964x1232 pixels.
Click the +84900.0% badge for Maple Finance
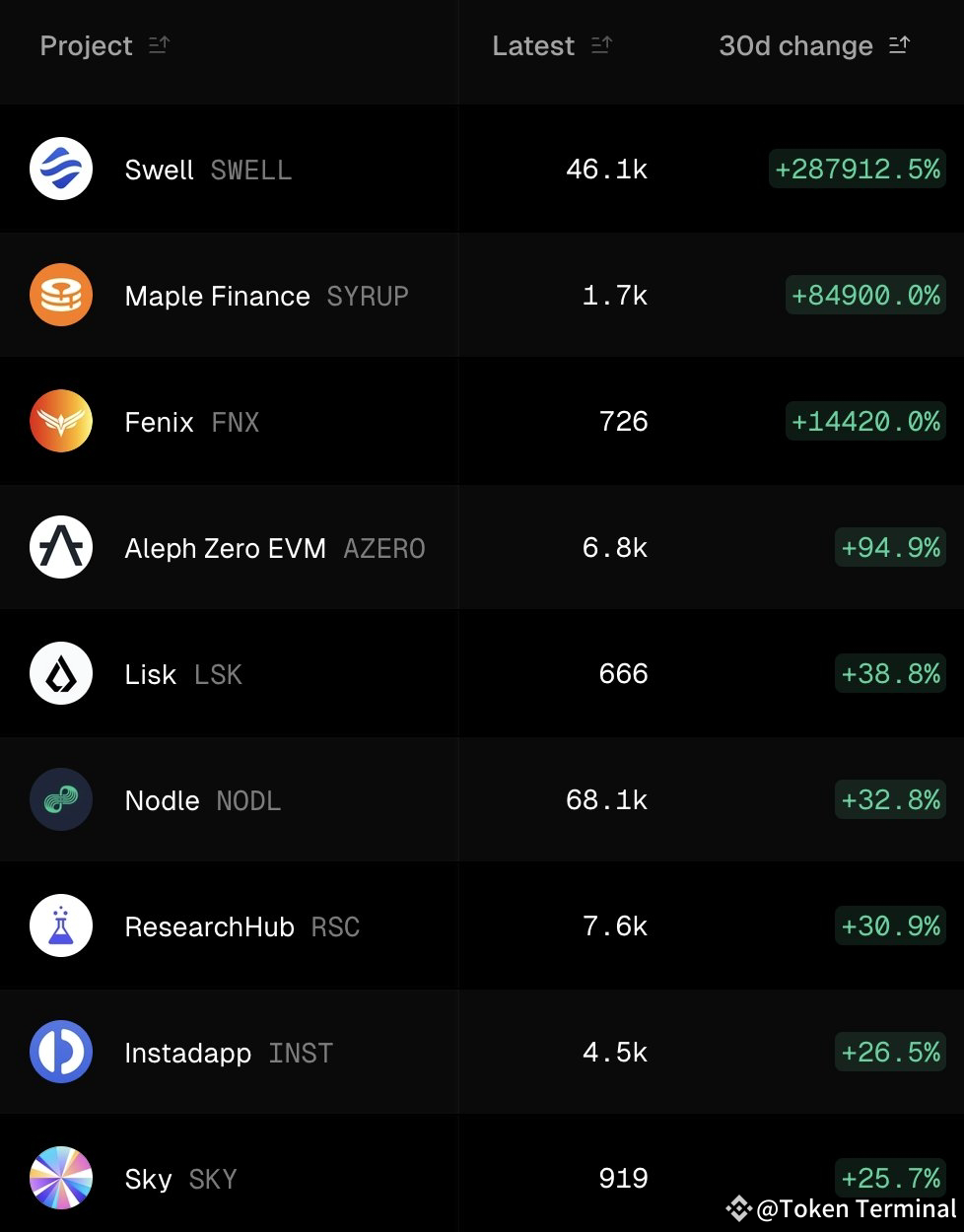(864, 295)
